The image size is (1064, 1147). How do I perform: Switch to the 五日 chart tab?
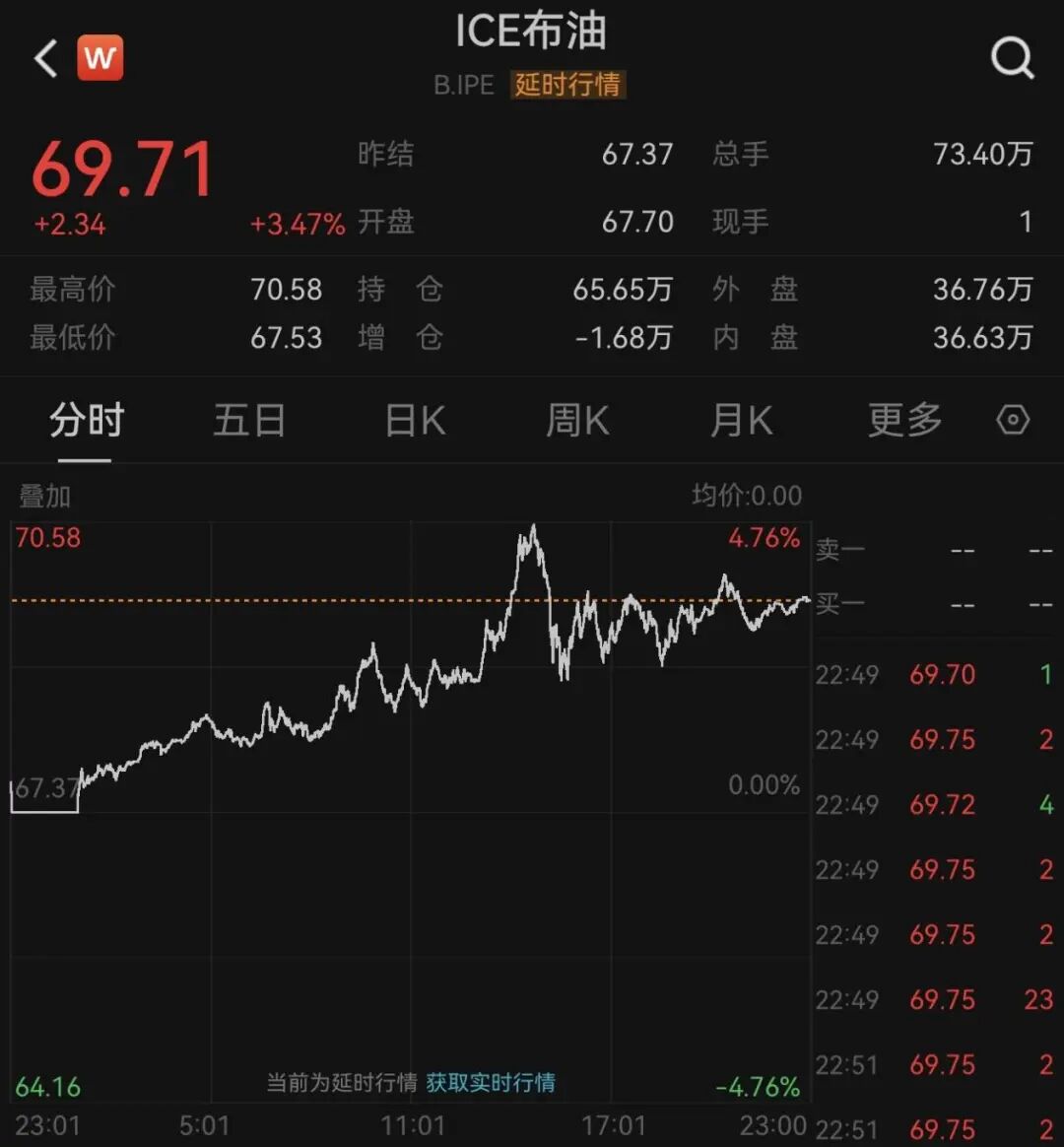pos(249,422)
